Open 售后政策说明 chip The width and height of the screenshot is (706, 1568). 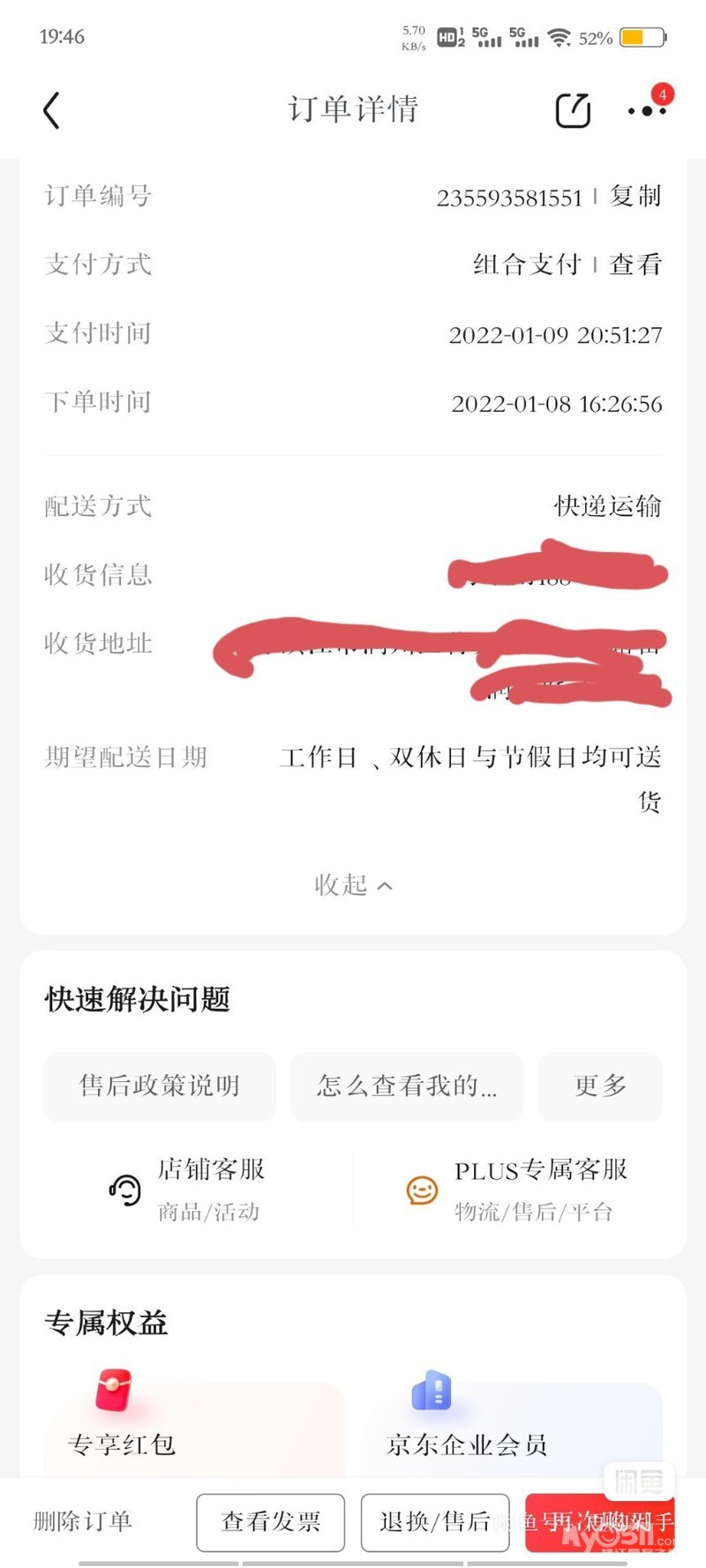tap(160, 1086)
